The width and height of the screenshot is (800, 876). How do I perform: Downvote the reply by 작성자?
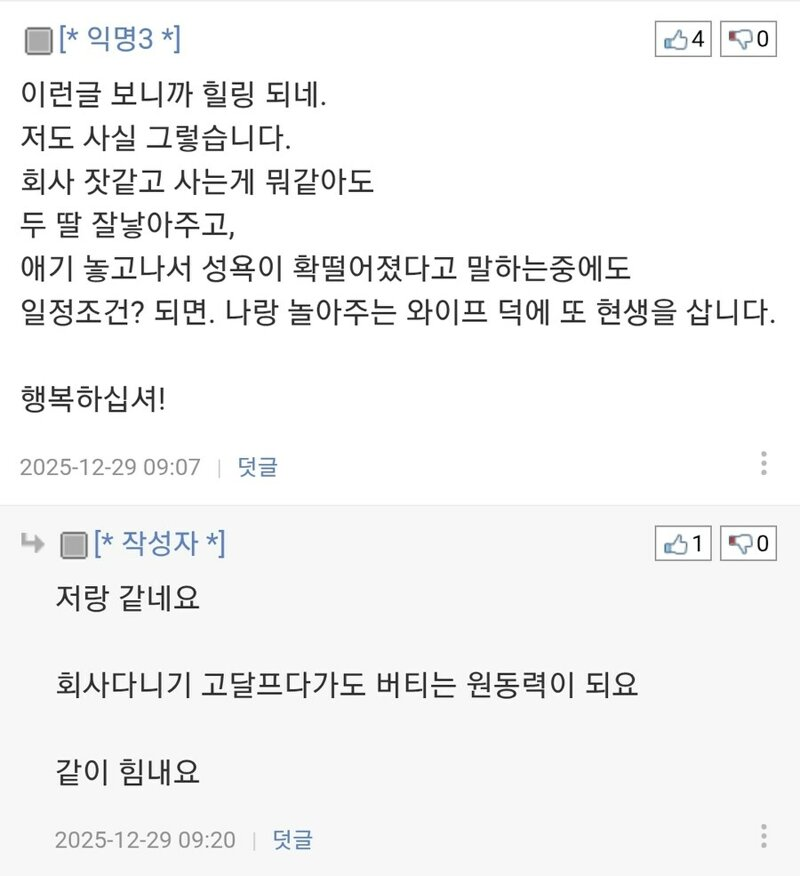(748, 544)
